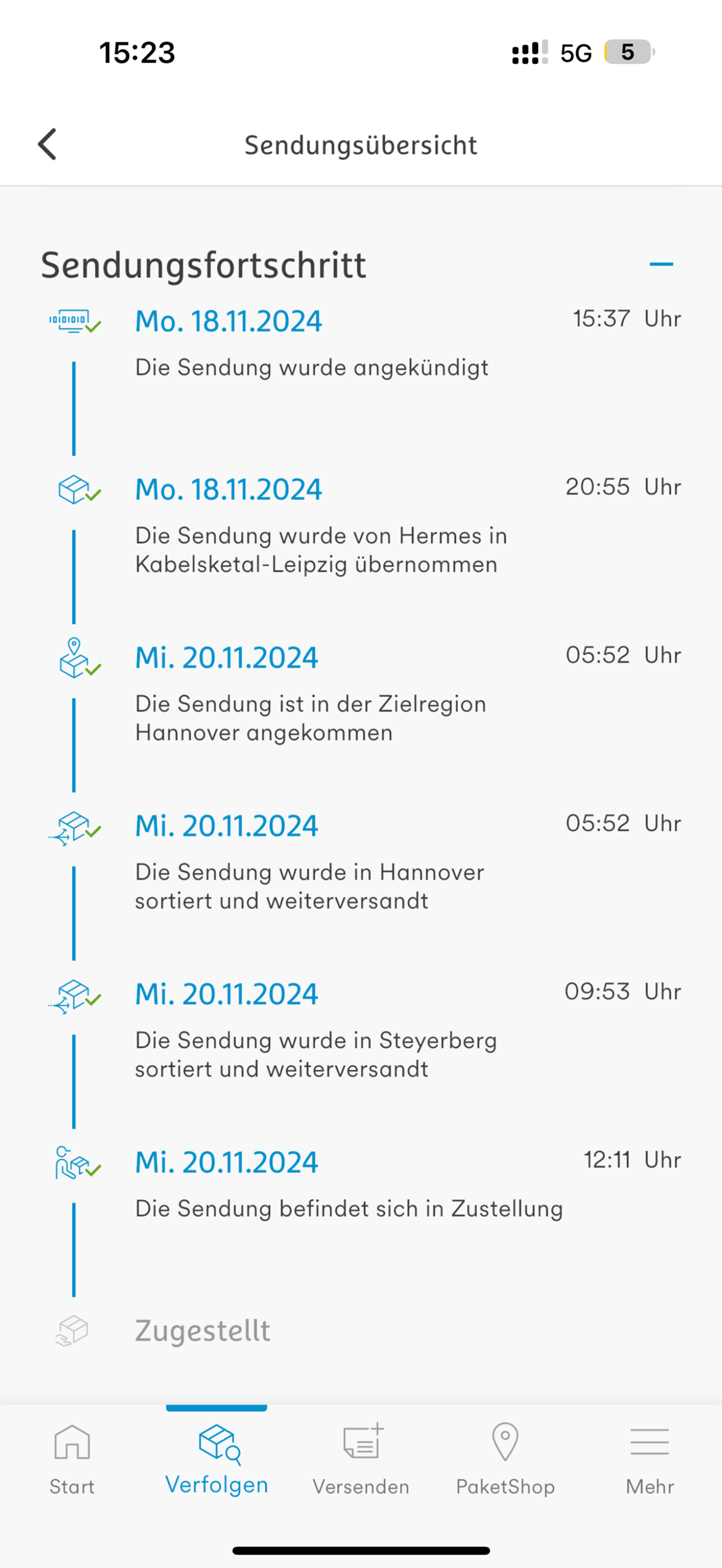This screenshot has width=722, height=1568.
Task: Tap the Zustellung courier delivery icon
Action: point(74,1163)
